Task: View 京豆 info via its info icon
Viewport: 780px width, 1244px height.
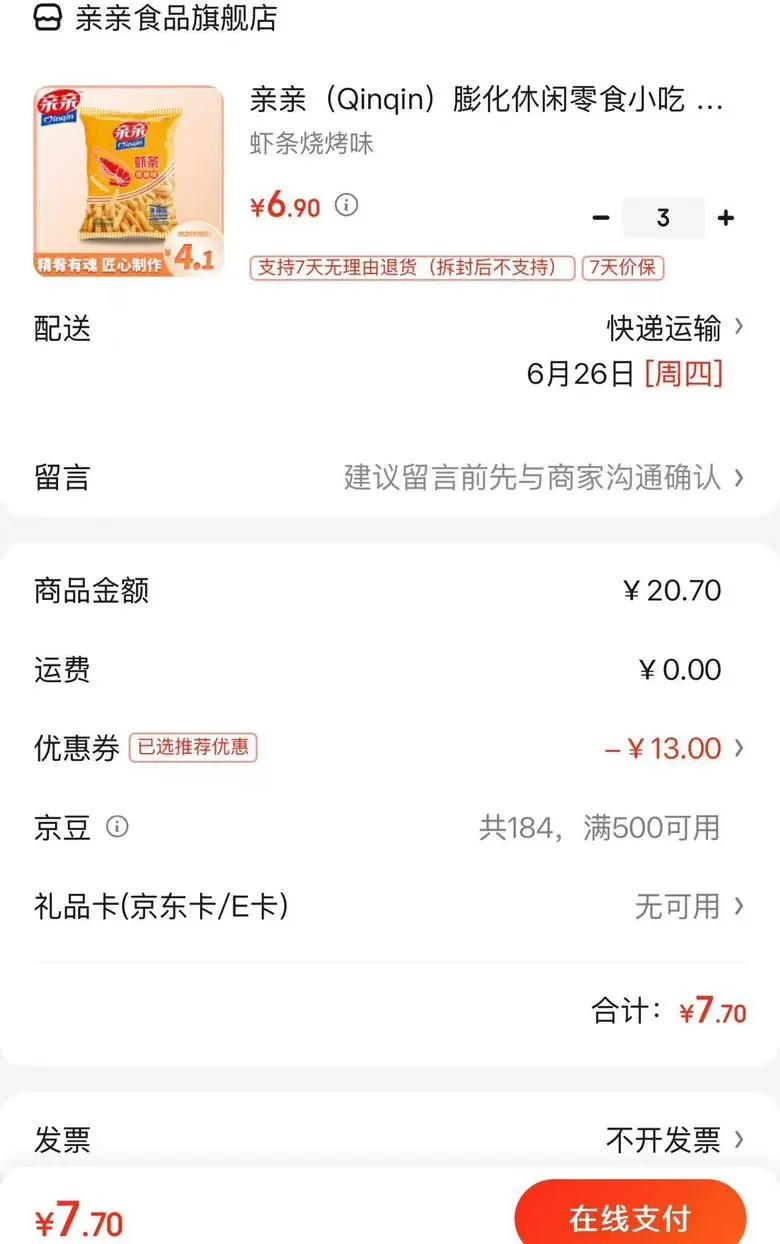Action: [118, 827]
